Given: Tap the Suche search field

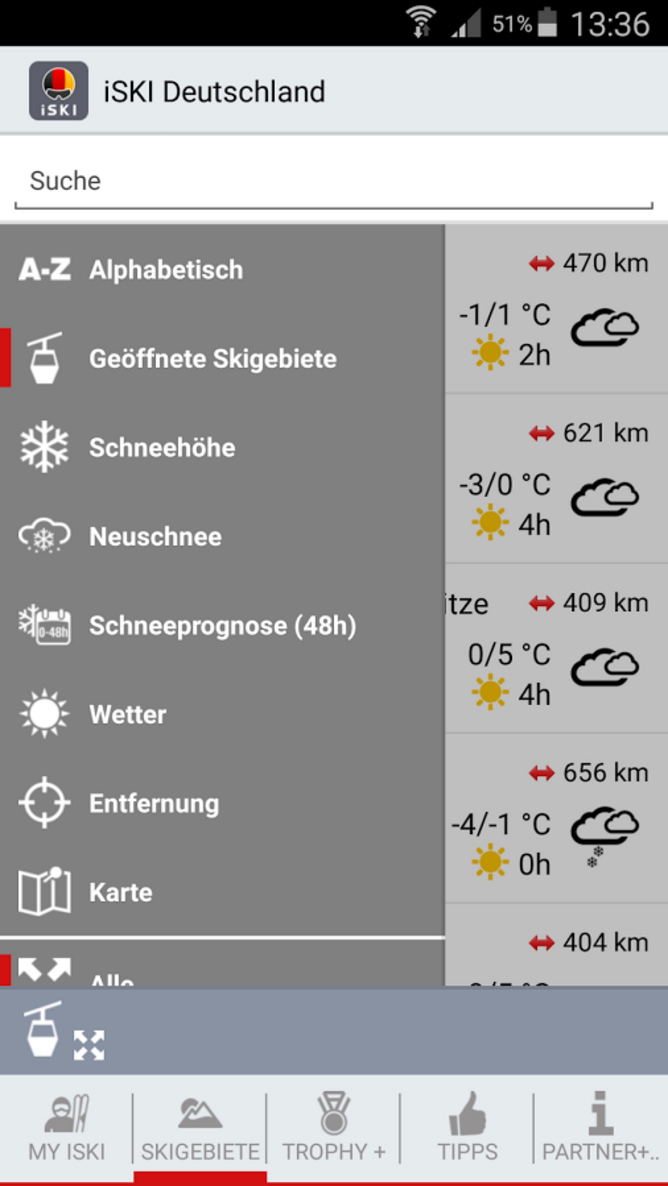Looking at the screenshot, I should [333, 181].
